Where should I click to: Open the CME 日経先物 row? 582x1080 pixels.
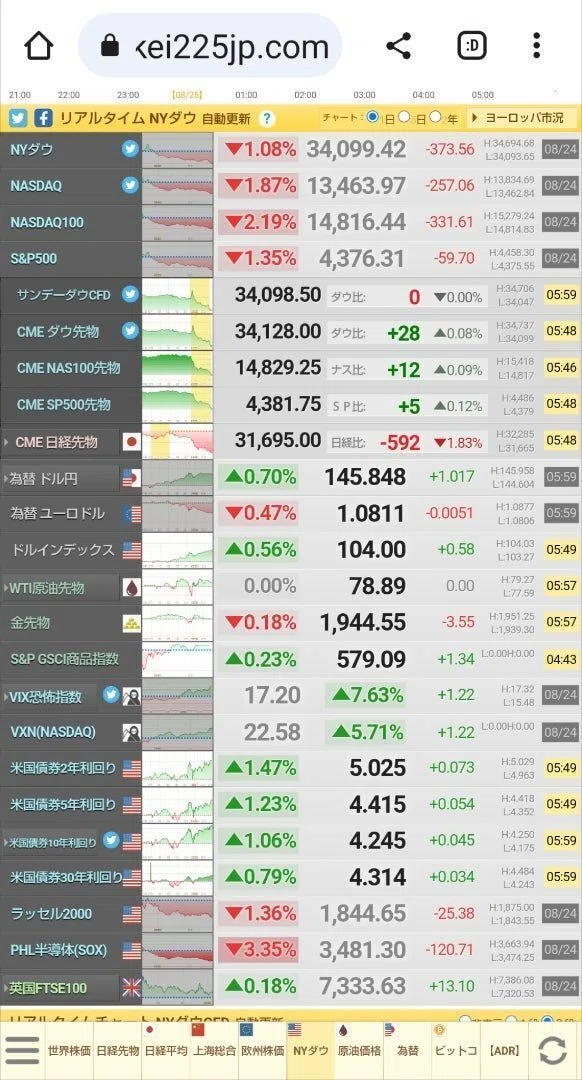[x=291, y=441]
